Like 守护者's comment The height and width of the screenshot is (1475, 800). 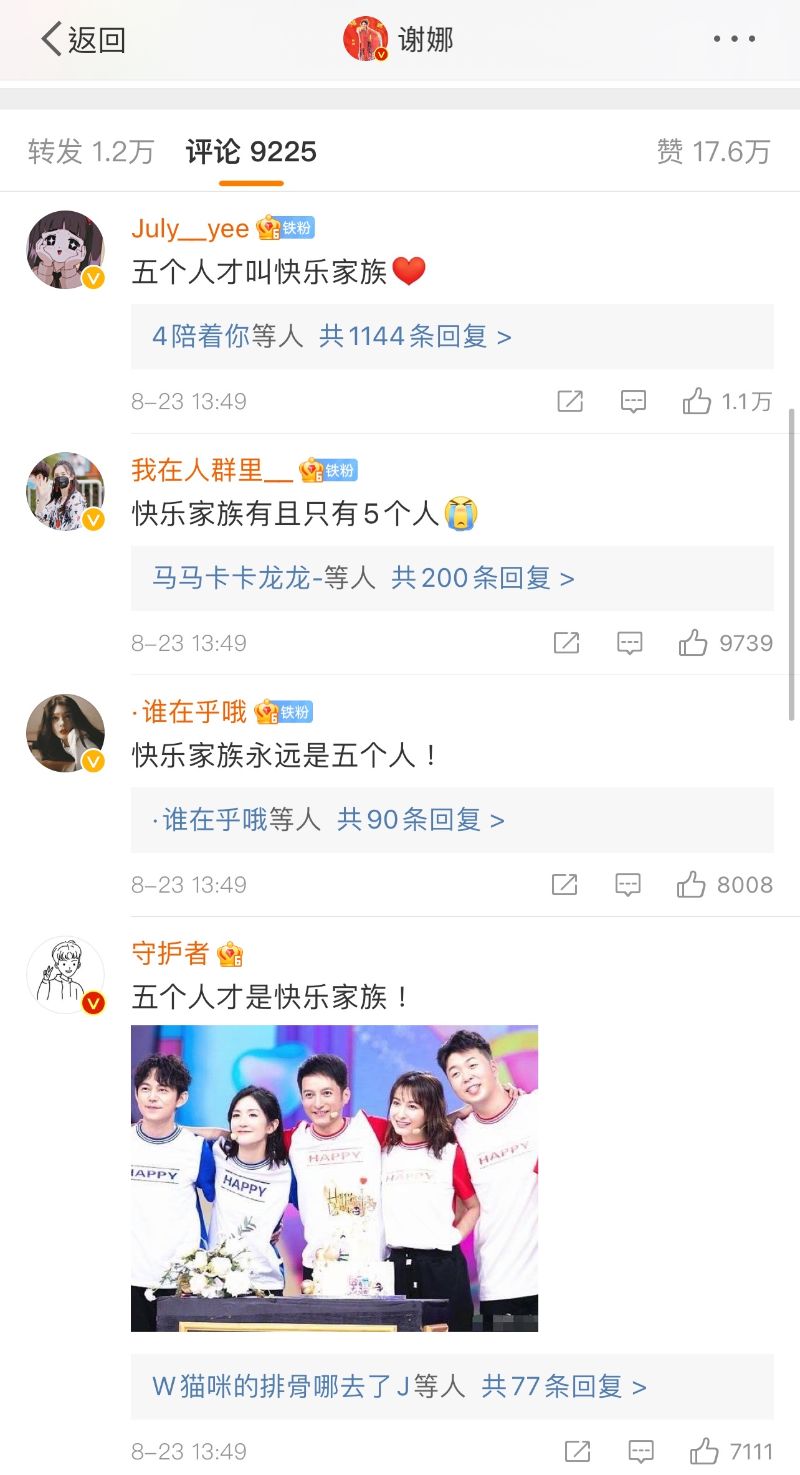(731, 1451)
